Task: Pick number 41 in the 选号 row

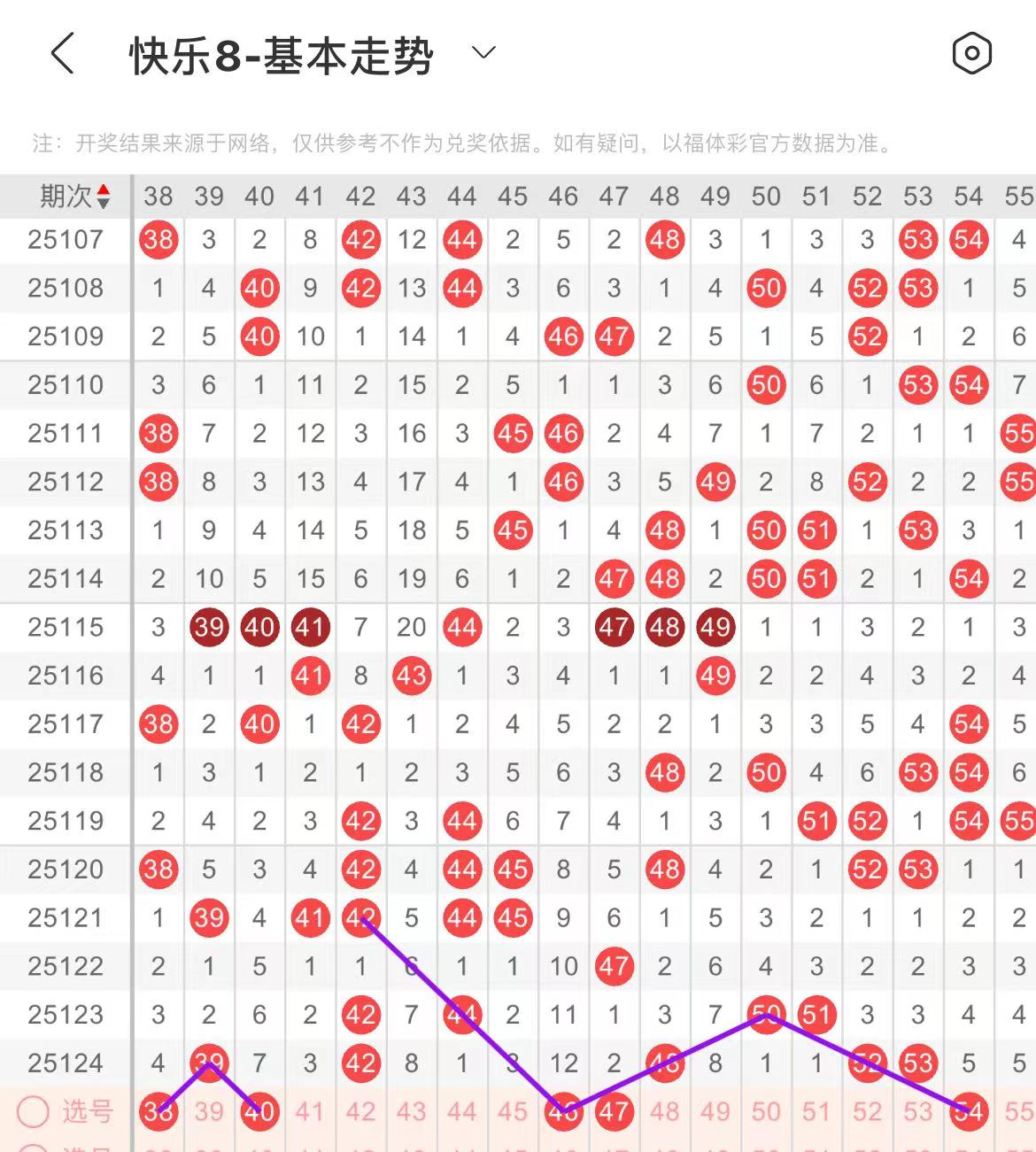Action: (310, 1111)
